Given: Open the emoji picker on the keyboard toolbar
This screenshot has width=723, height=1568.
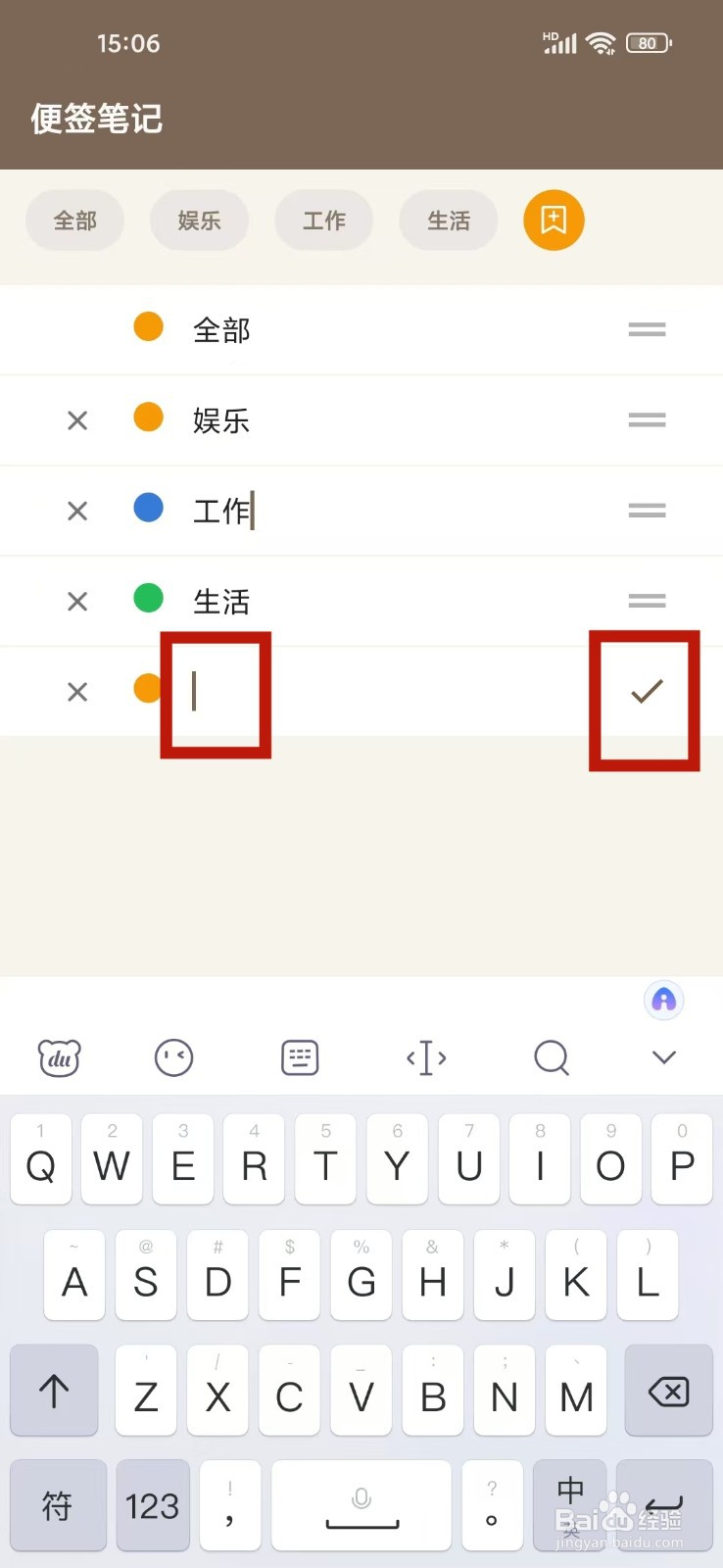Looking at the screenshot, I should [x=173, y=1058].
